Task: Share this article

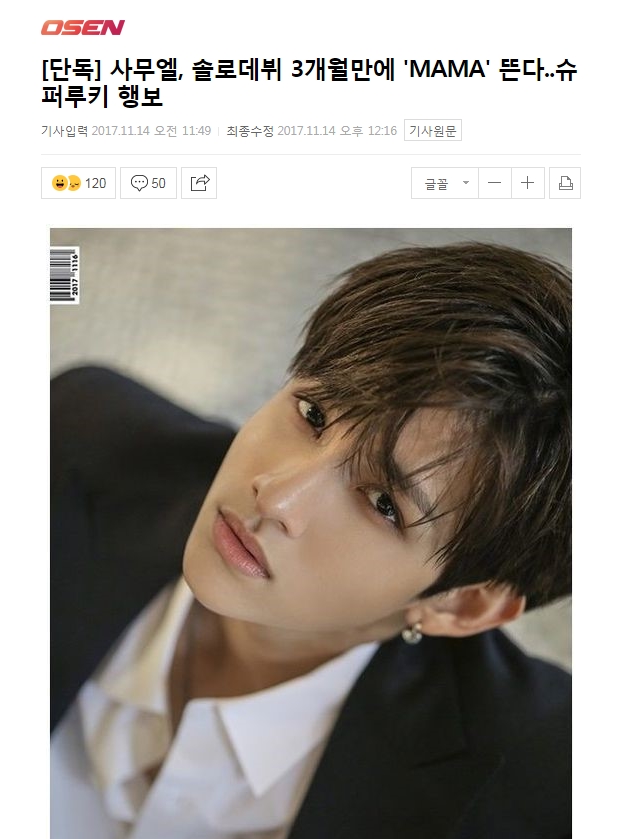Action: pos(199,183)
